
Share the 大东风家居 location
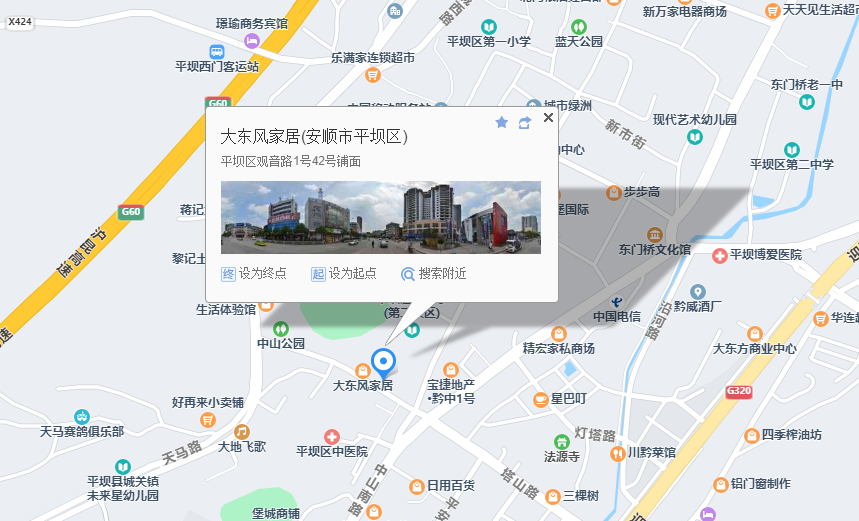click(525, 122)
